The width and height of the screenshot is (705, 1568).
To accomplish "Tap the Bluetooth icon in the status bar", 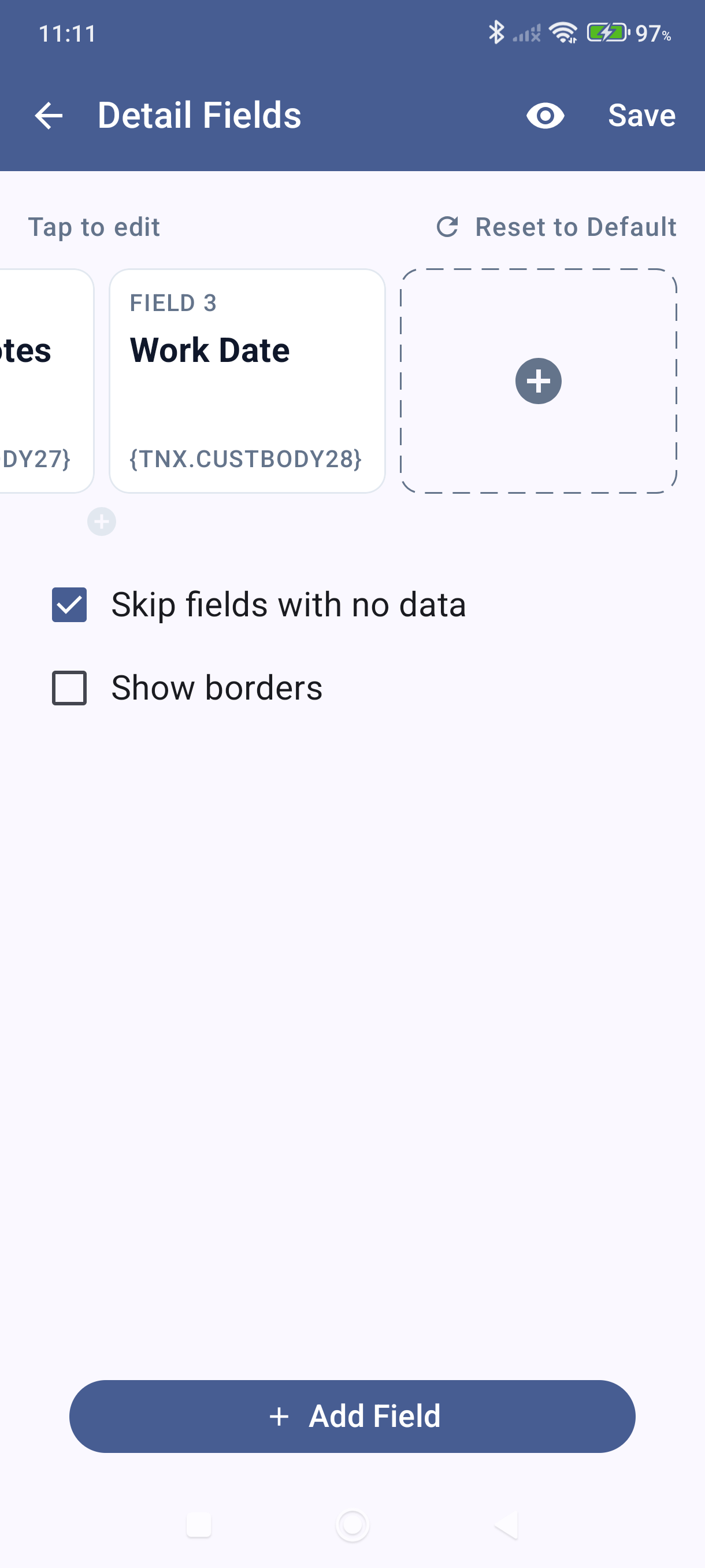I will tap(497, 34).
